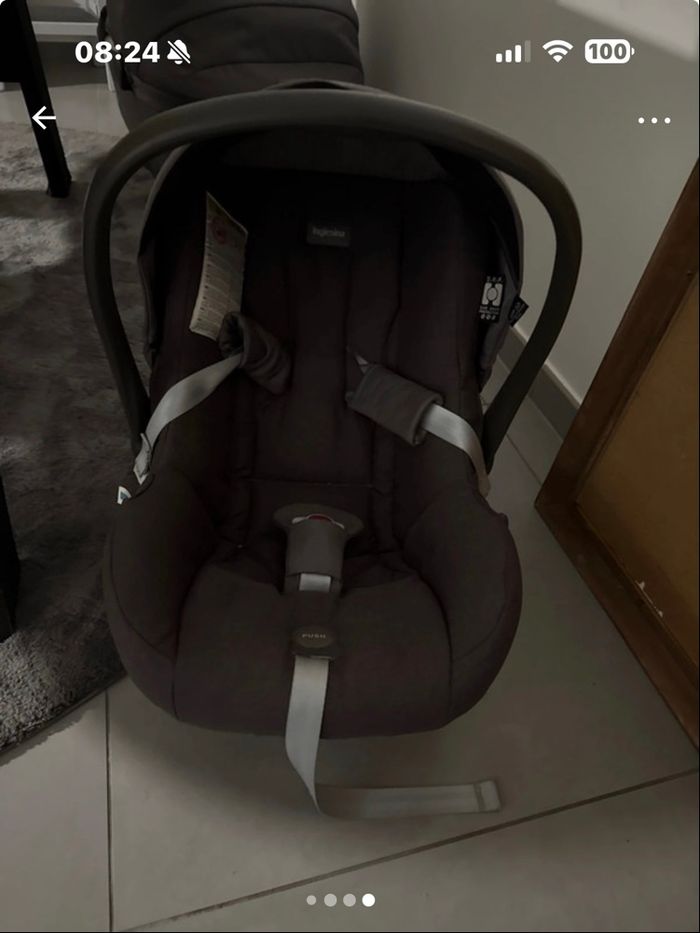Open the three-dot overflow menu
Screen dimensions: 700x933
[x=654, y=120]
